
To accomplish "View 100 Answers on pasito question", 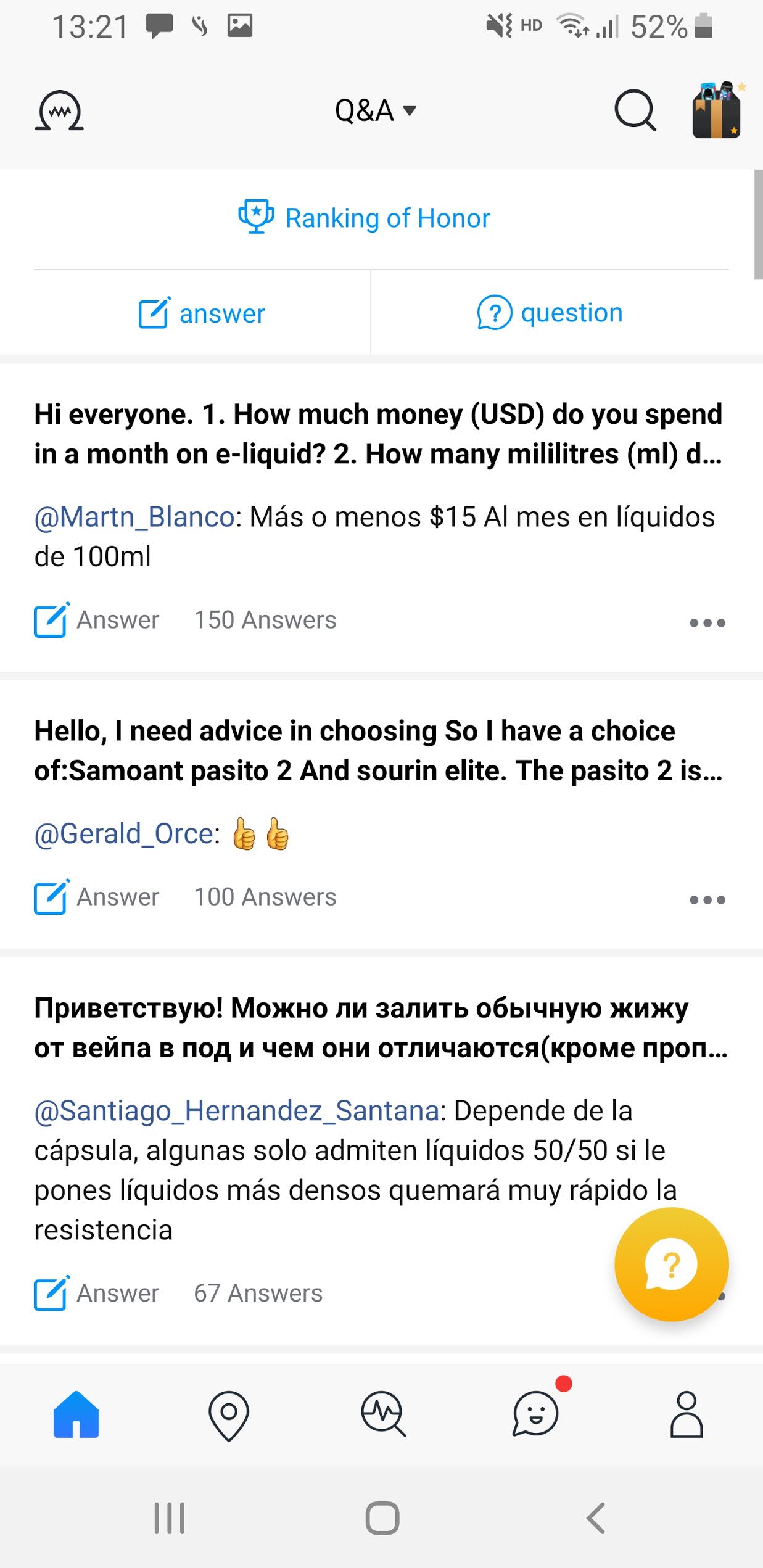I will [x=265, y=897].
